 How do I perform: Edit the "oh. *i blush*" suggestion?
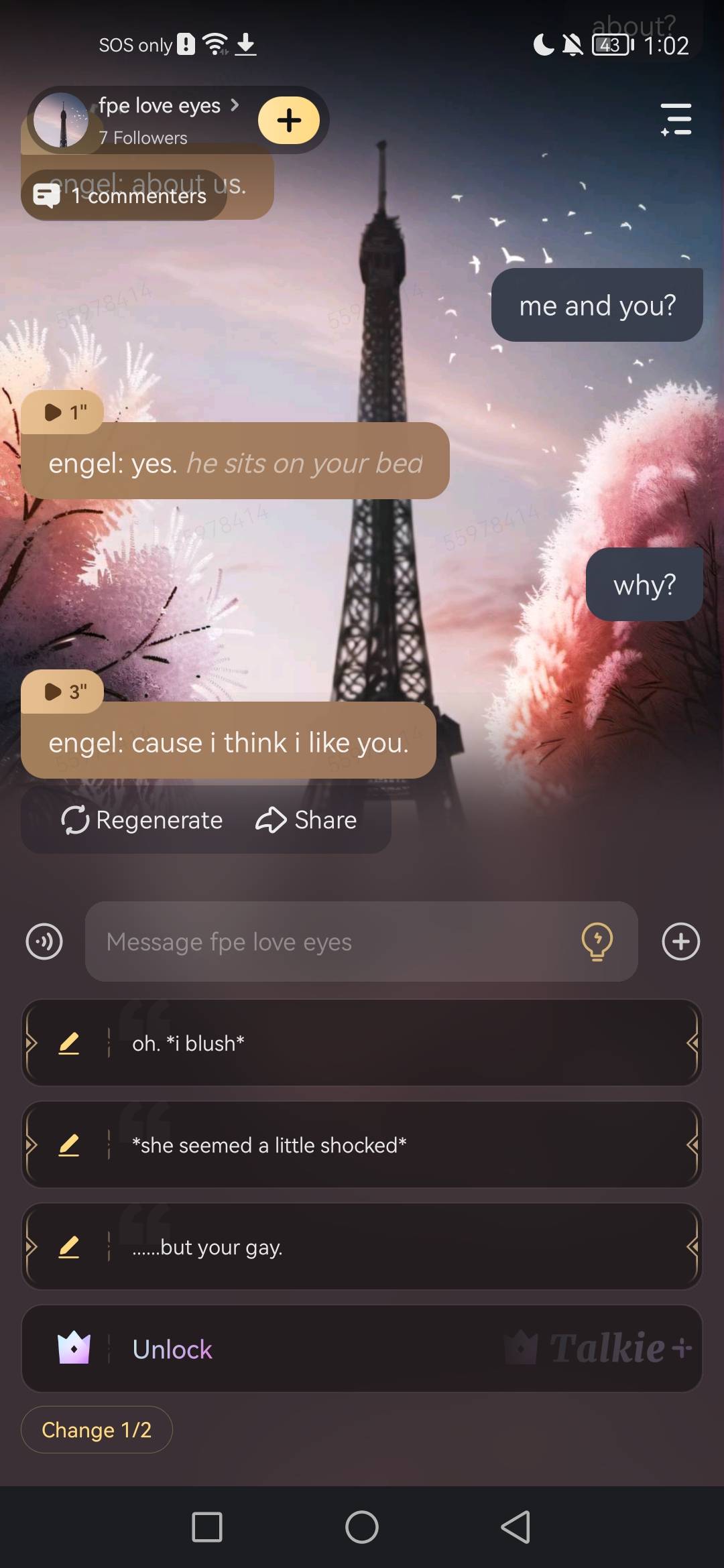point(69,1043)
